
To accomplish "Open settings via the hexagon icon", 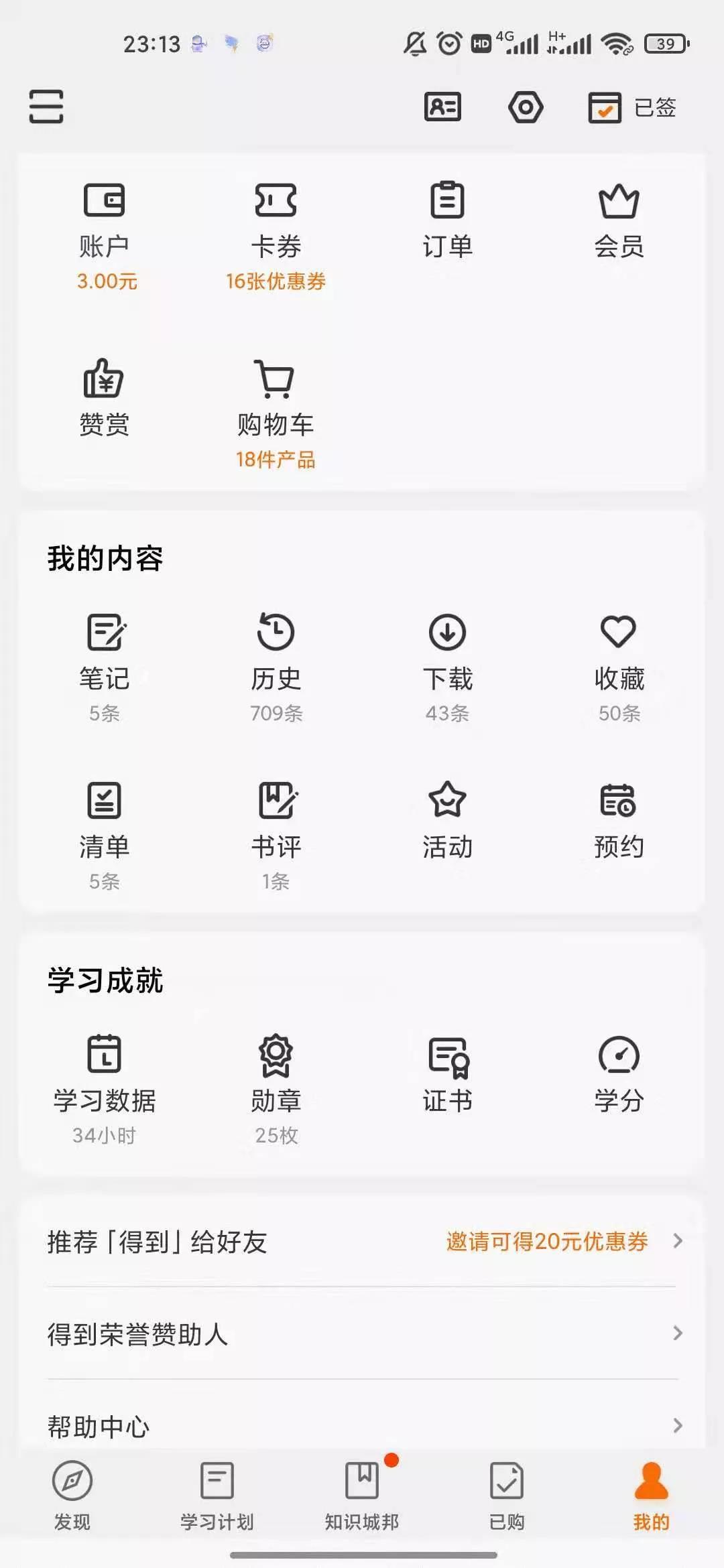I will (x=526, y=107).
